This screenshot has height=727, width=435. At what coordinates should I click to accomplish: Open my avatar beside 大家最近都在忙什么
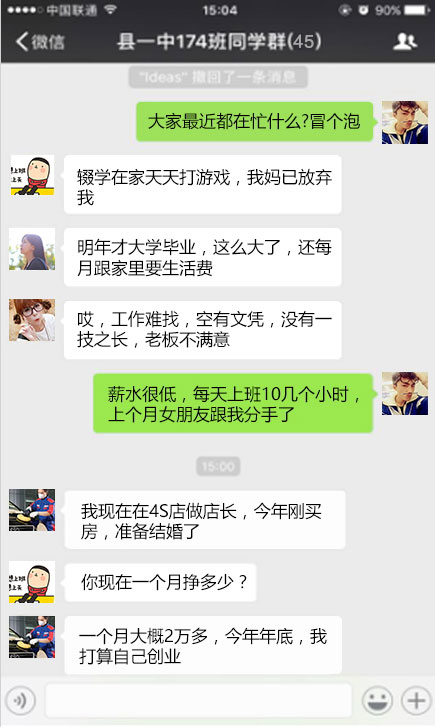405,122
